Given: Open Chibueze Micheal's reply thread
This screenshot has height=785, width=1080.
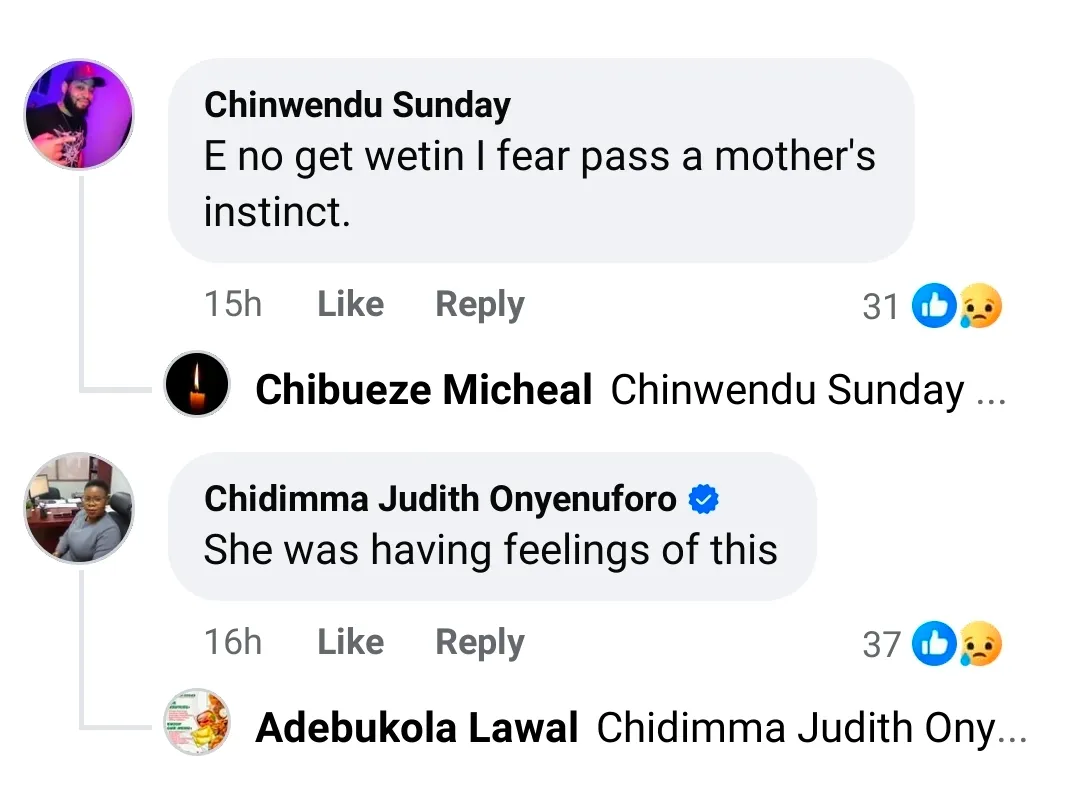Looking at the screenshot, I should coord(630,390).
